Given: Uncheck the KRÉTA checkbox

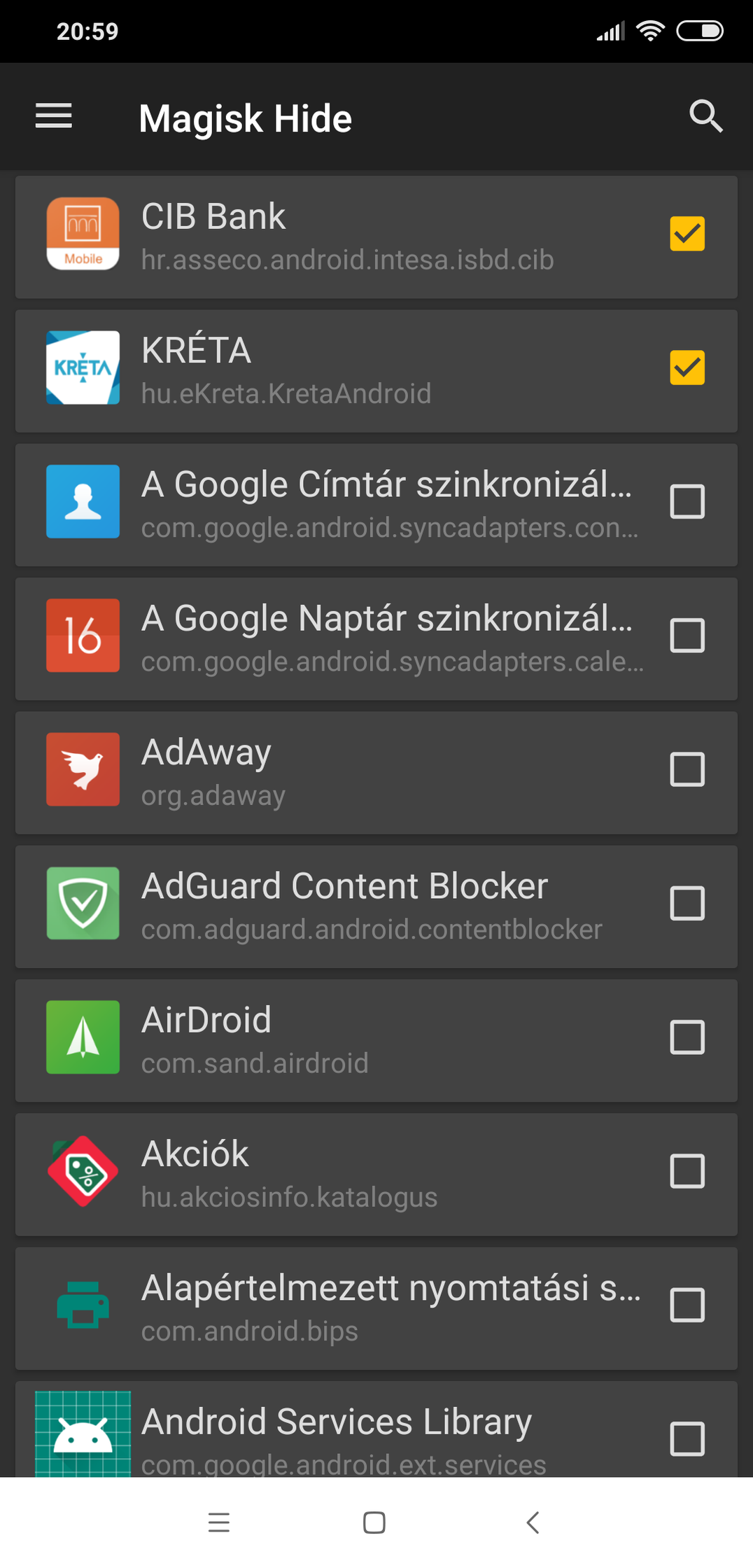Looking at the screenshot, I should click(x=687, y=367).
